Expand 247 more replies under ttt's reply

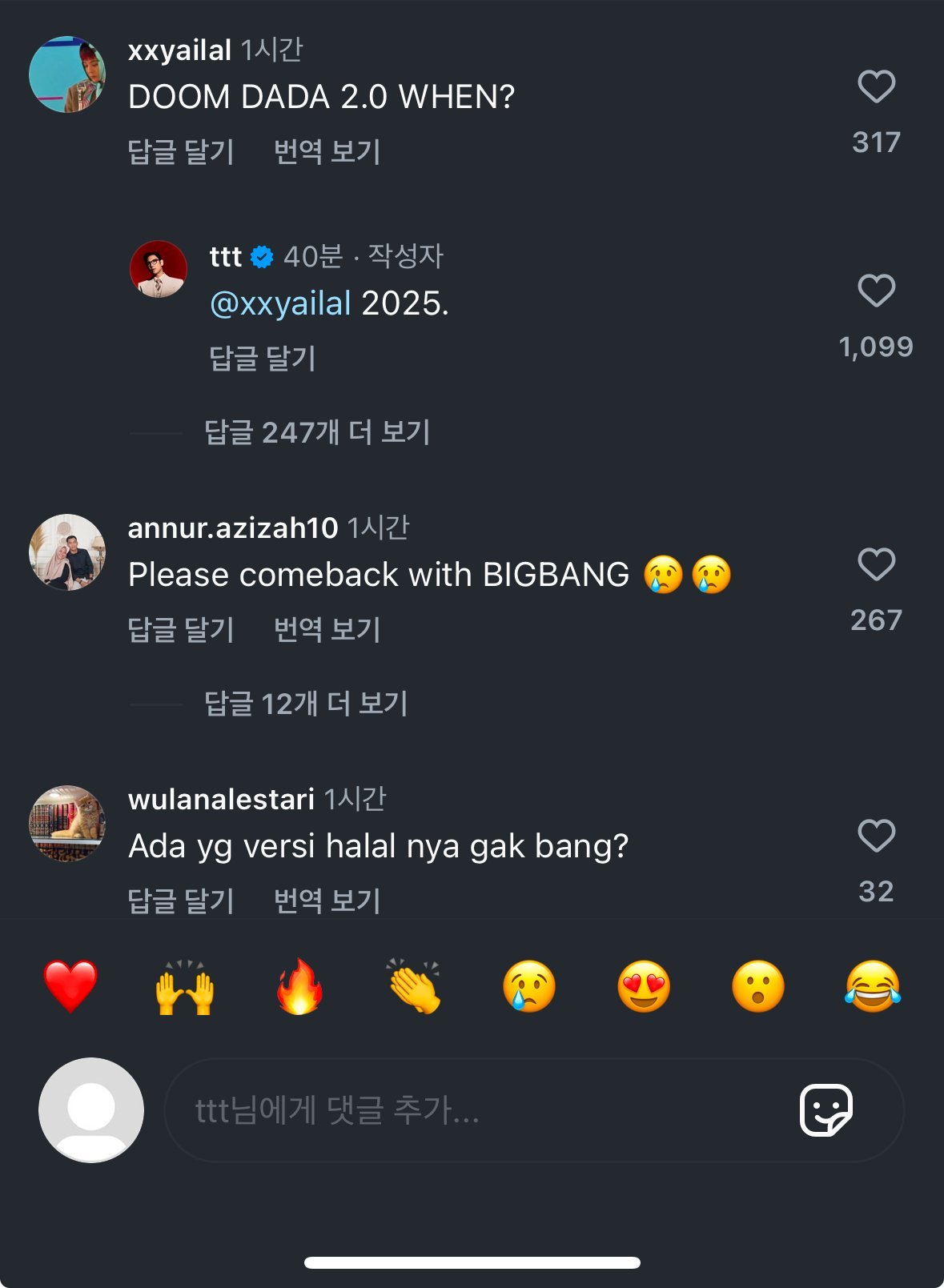[319, 431]
